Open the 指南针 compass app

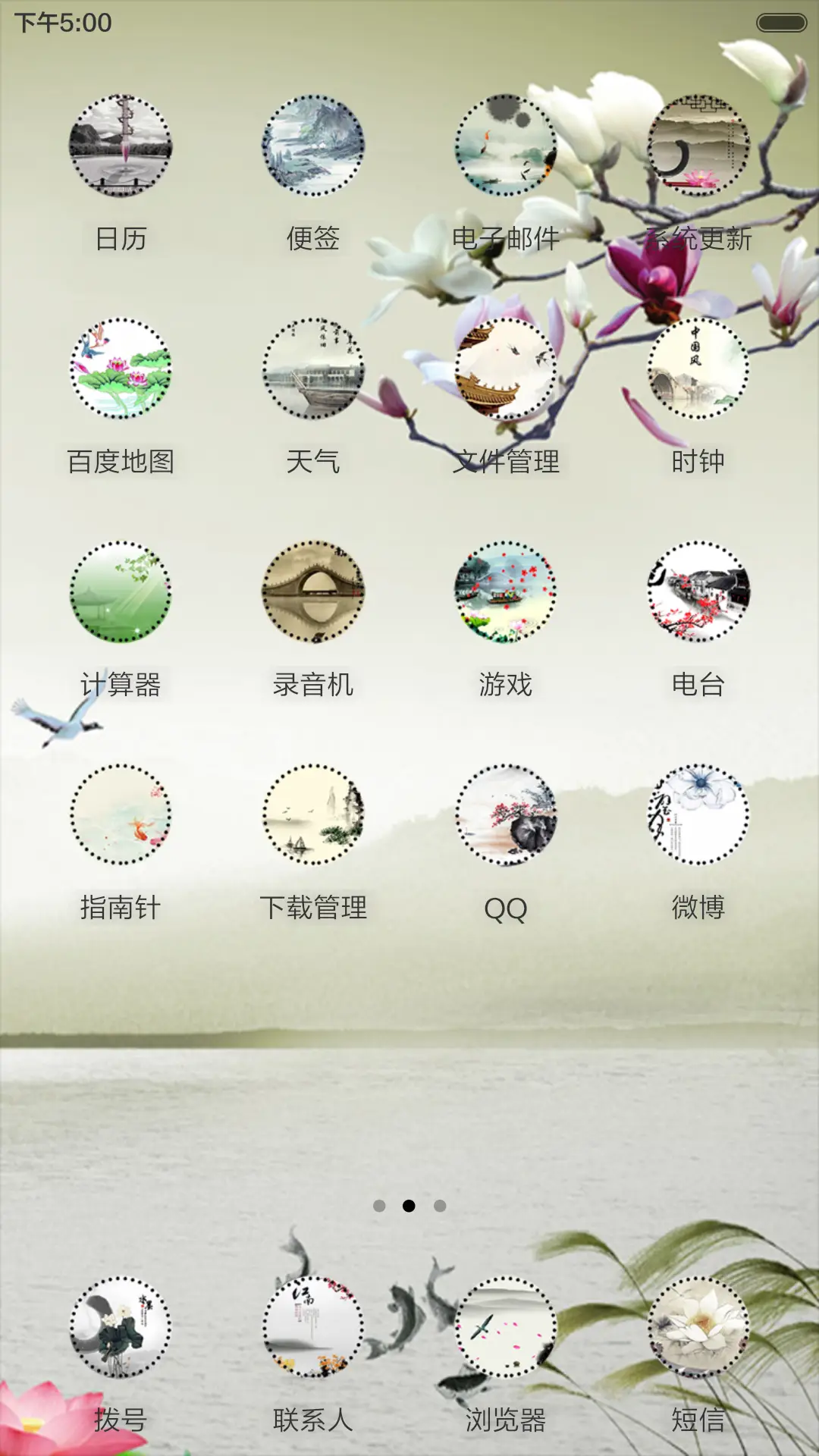click(x=121, y=819)
